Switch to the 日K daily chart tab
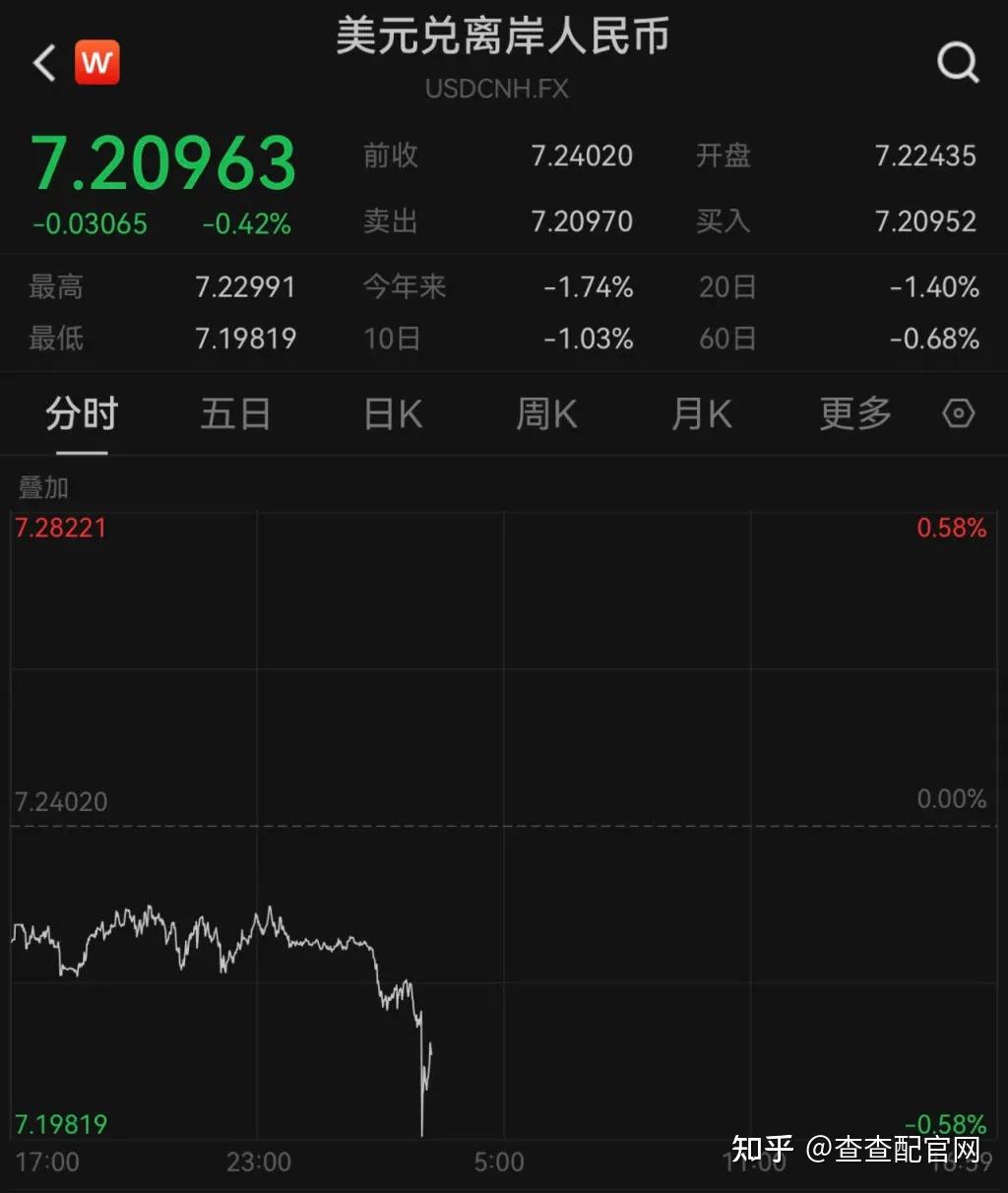Viewport: 1008px width, 1193px height. (391, 414)
